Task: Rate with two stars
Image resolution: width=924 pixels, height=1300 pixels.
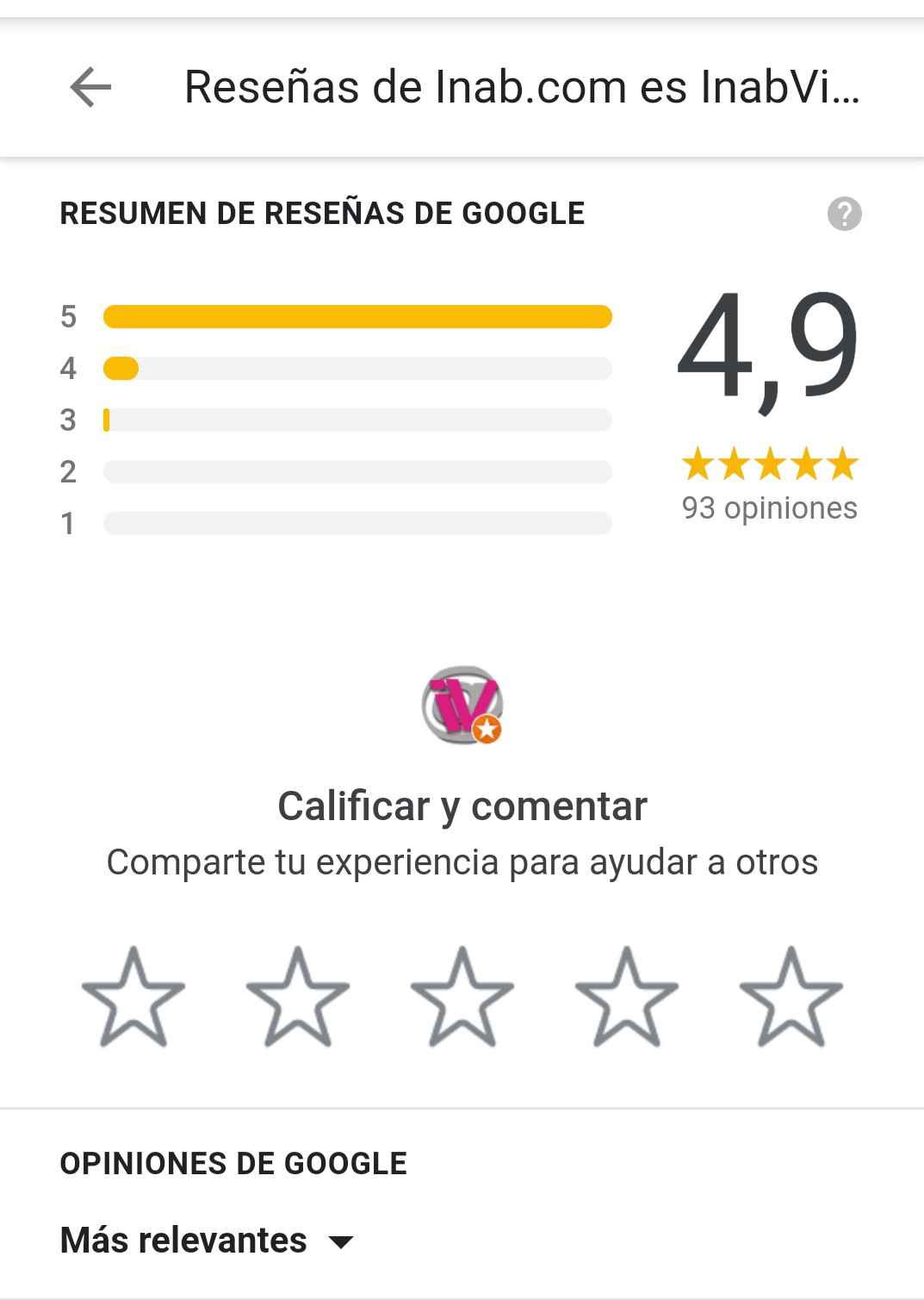Action: click(x=298, y=998)
